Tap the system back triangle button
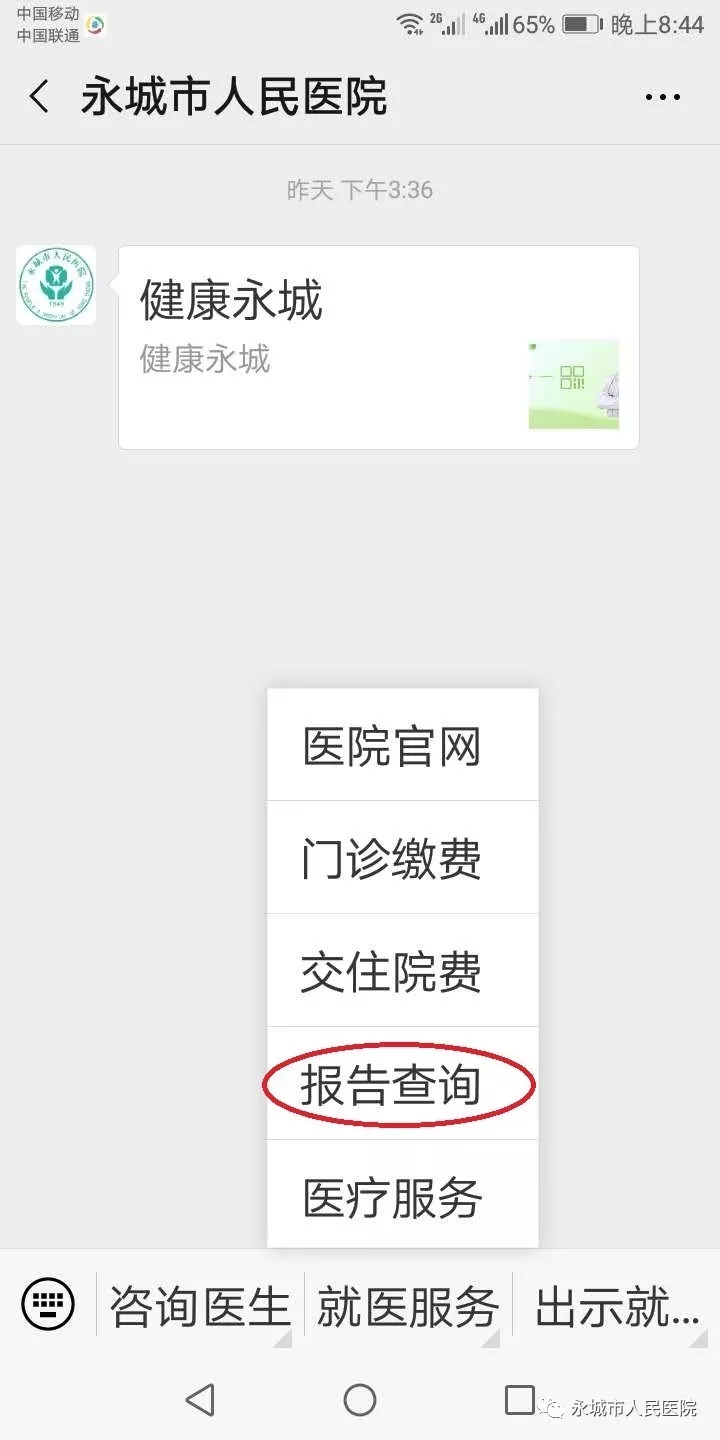 pyautogui.click(x=200, y=1400)
